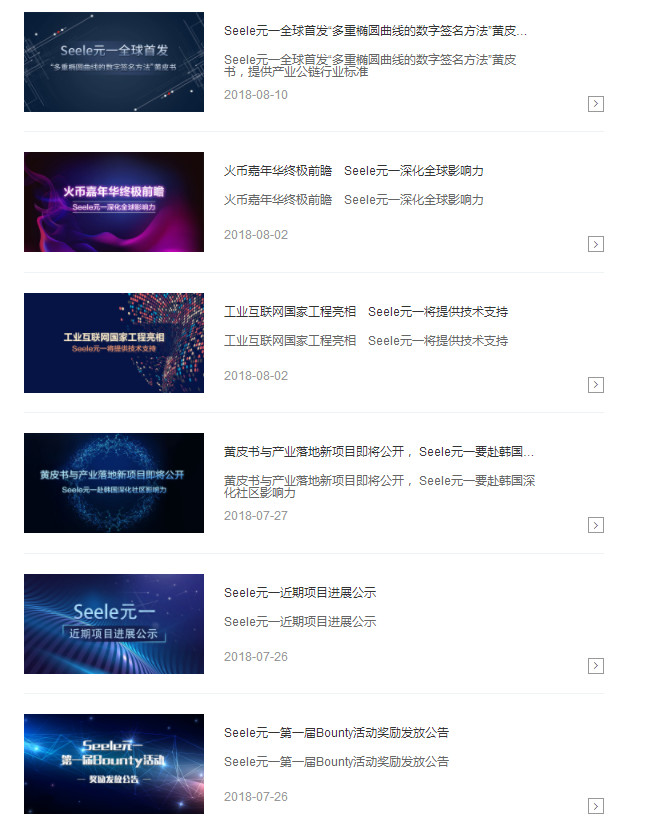Tap the 第一届Bounty活动 thumbnail image
The height and width of the screenshot is (835, 646).
pyautogui.click(x=114, y=764)
